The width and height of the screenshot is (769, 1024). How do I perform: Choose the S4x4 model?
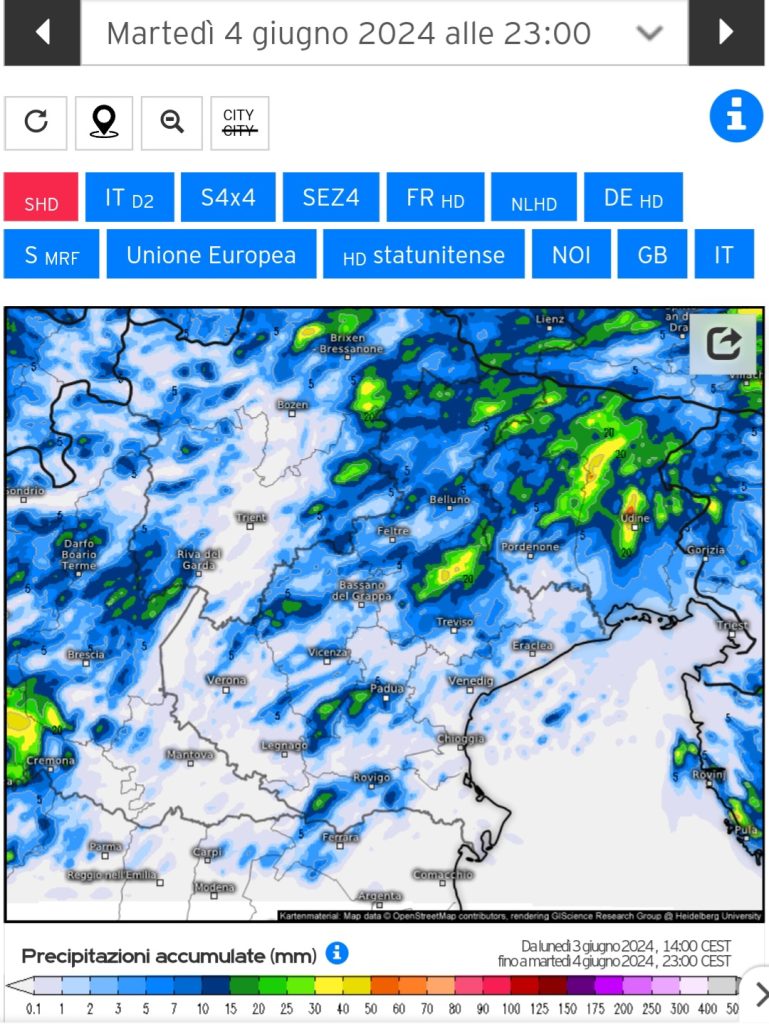[228, 197]
